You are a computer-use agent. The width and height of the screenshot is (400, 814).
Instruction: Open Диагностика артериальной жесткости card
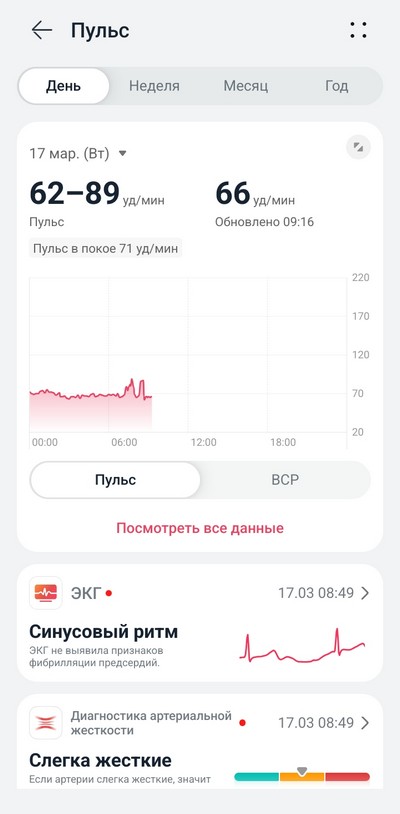(200, 741)
